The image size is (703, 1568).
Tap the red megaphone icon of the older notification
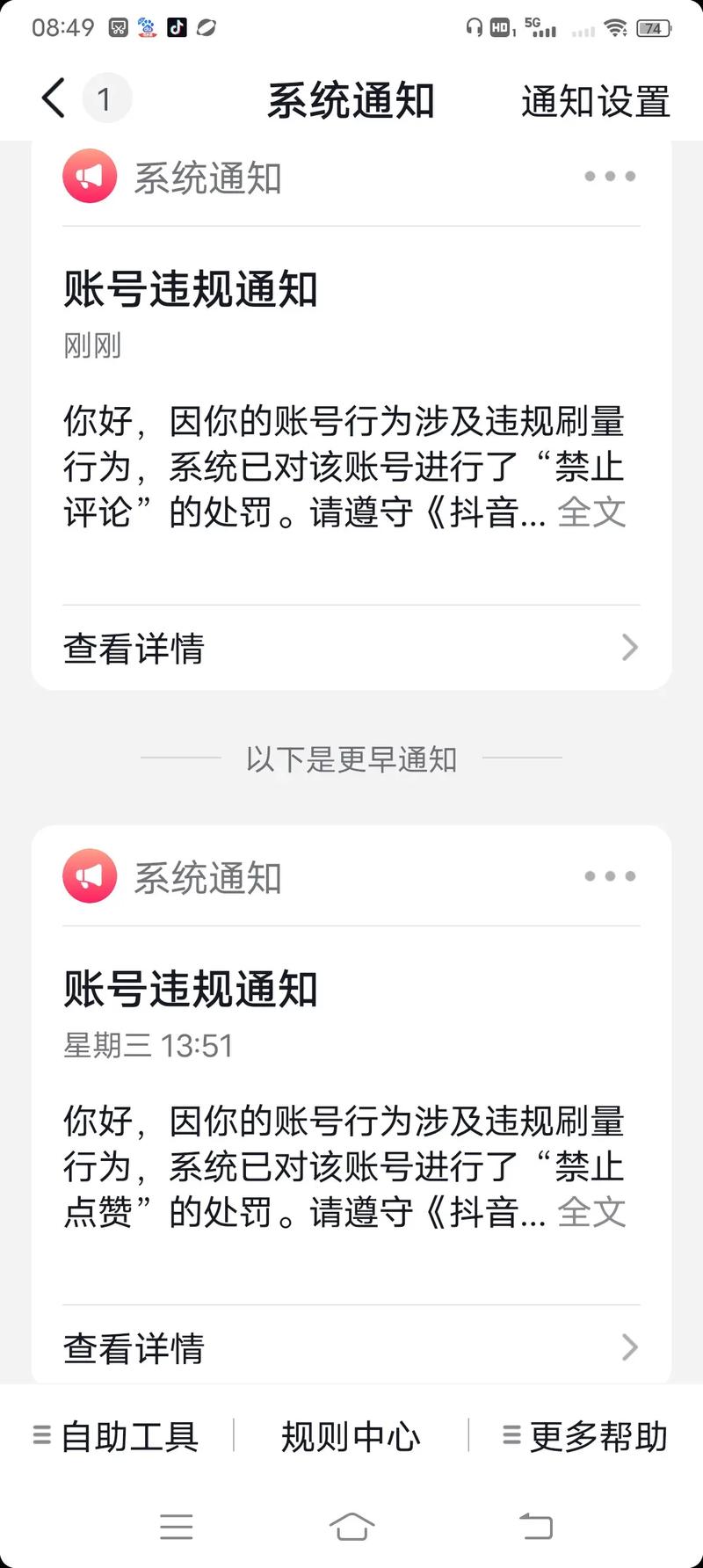(89, 875)
